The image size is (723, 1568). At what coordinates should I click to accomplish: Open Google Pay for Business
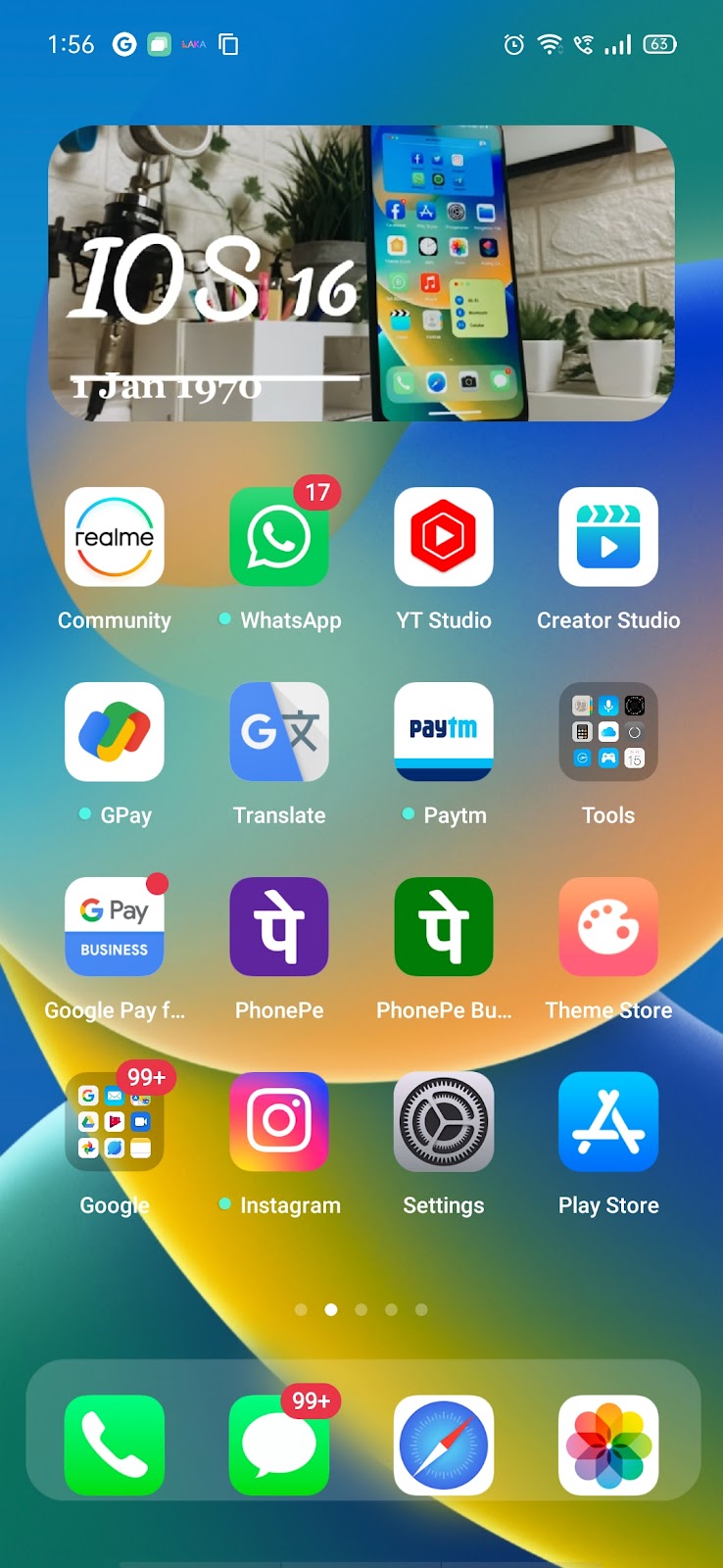(115, 927)
